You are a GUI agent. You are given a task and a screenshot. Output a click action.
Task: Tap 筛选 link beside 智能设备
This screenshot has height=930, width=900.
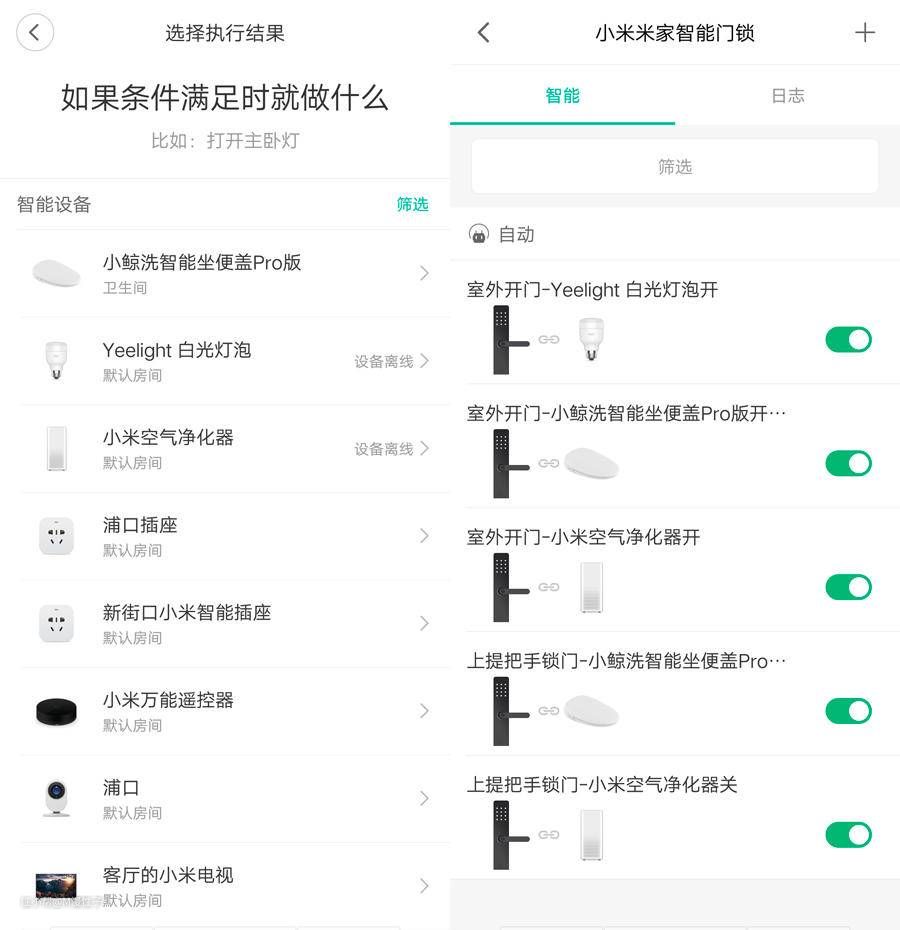[412, 204]
